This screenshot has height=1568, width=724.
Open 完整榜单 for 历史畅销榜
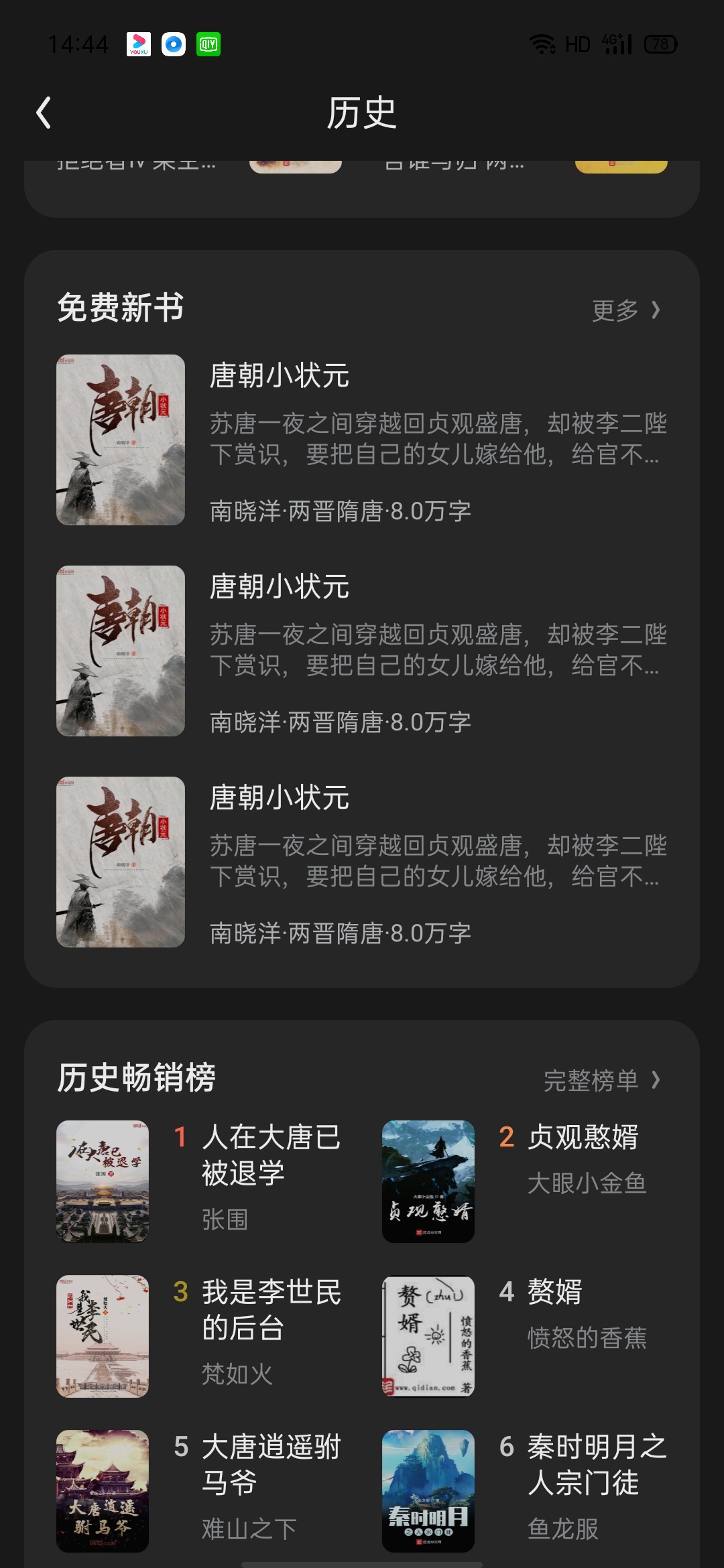click(602, 1080)
